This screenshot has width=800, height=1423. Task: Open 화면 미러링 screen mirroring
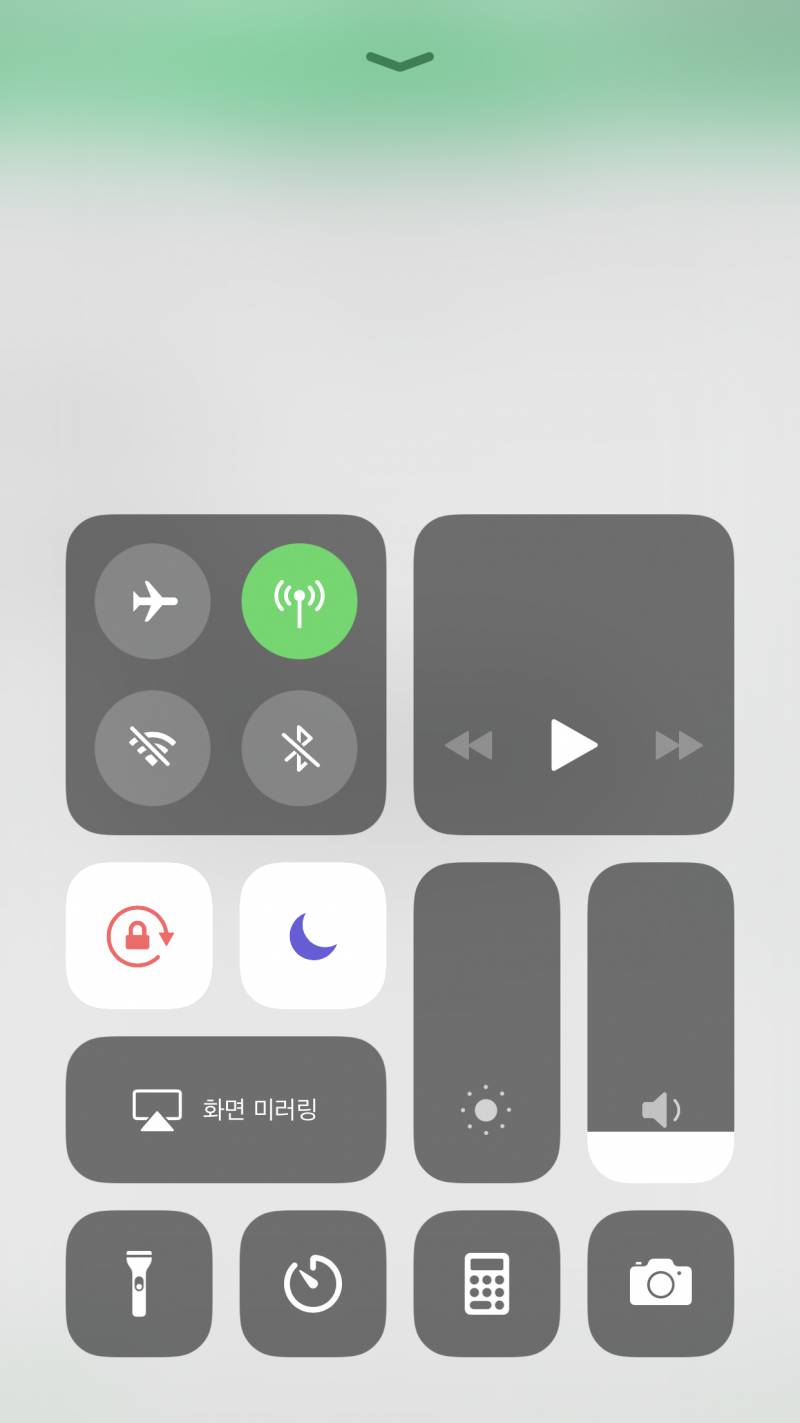tap(226, 1109)
